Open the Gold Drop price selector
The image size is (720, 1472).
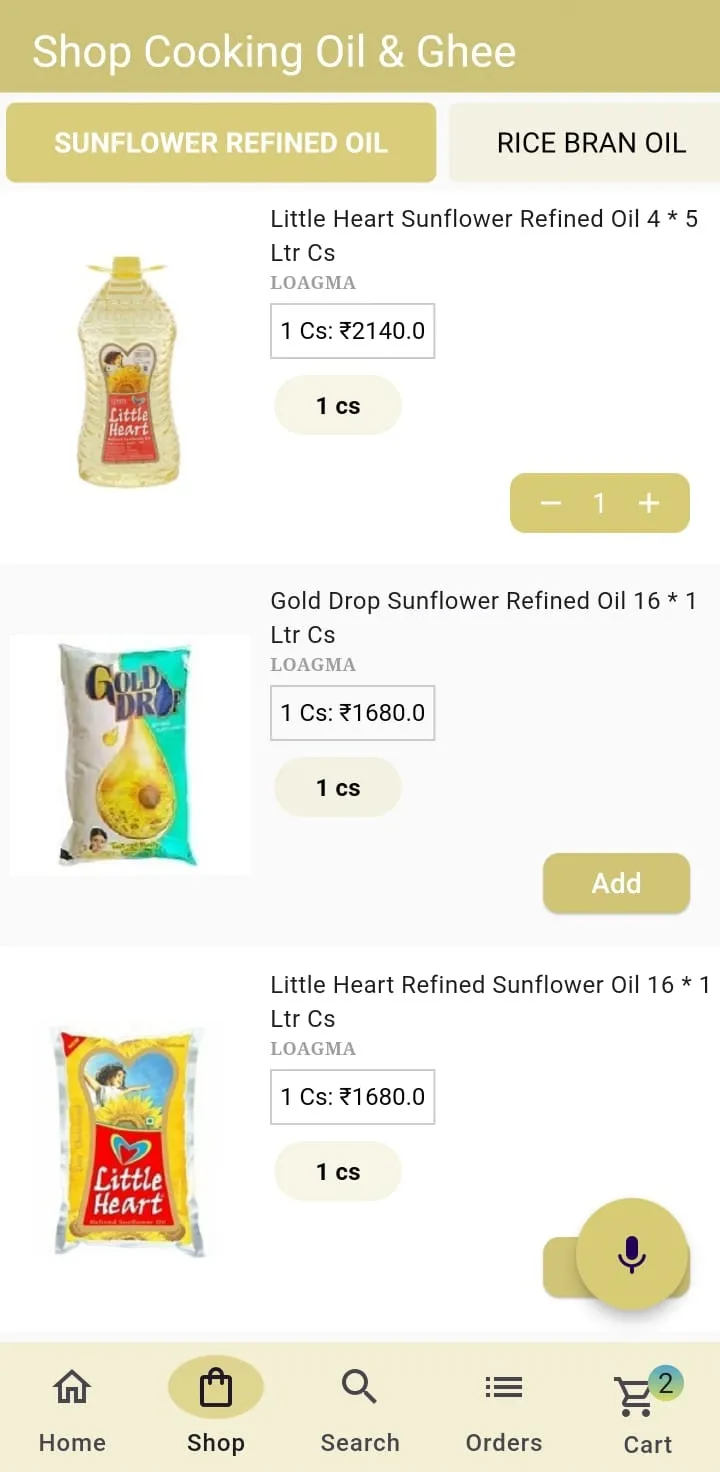pyautogui.click(x=352, y=712)
